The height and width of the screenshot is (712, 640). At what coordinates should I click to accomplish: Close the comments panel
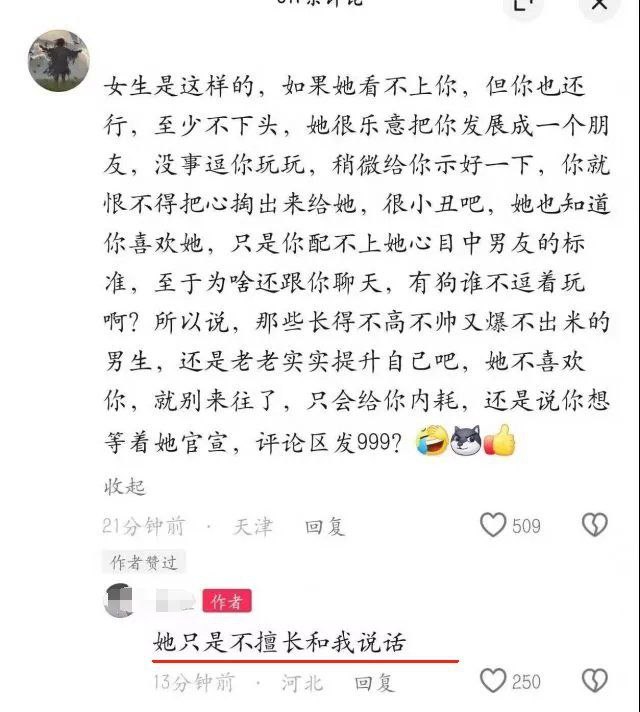[x=599, y=5]
